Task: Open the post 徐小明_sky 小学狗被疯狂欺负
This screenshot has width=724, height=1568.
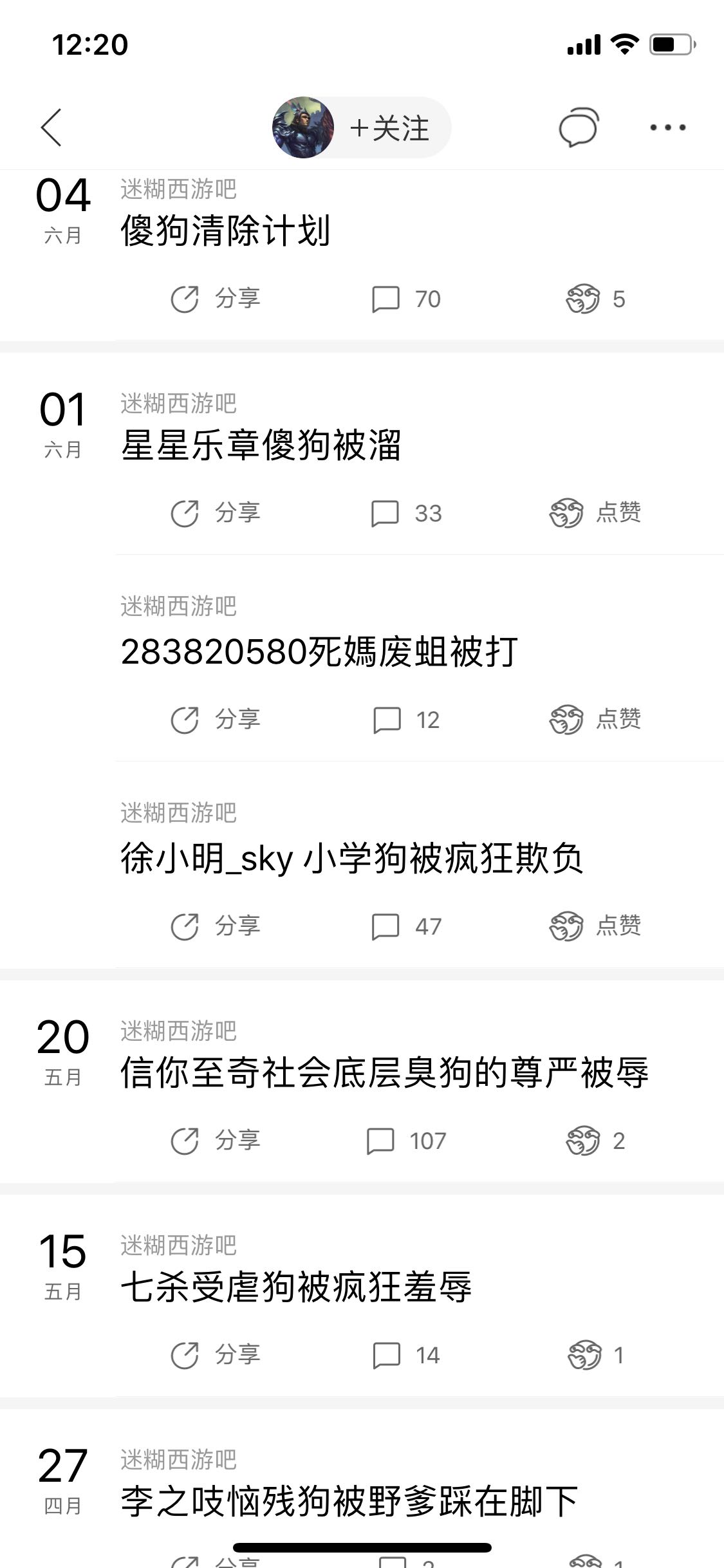Action: (351, 859)
